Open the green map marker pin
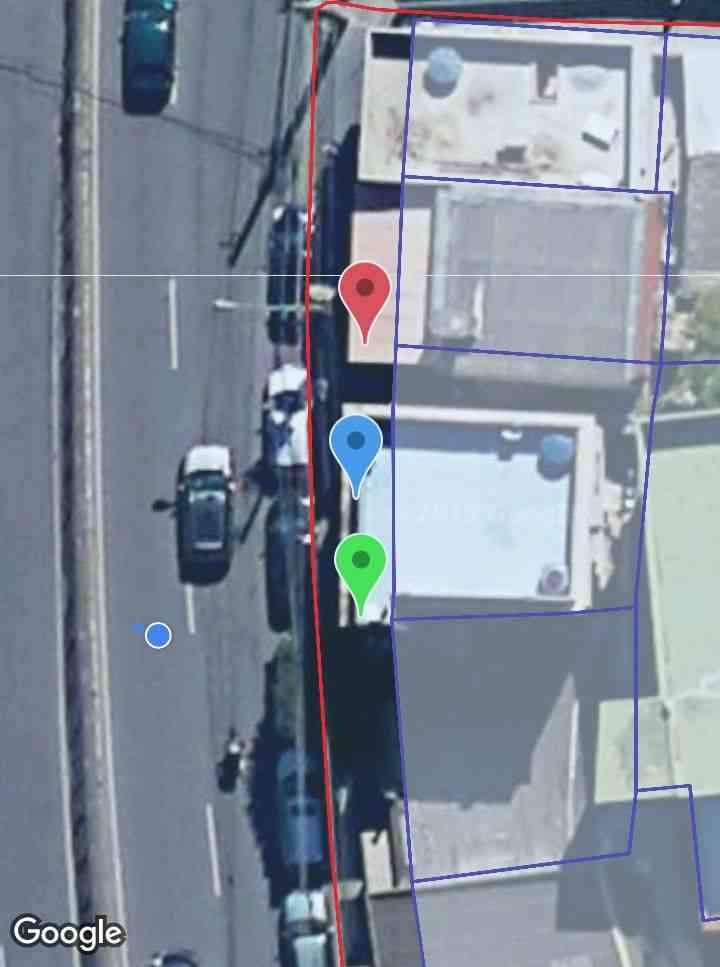The width and height of the screenshot is (720, 967). [361, 564]
